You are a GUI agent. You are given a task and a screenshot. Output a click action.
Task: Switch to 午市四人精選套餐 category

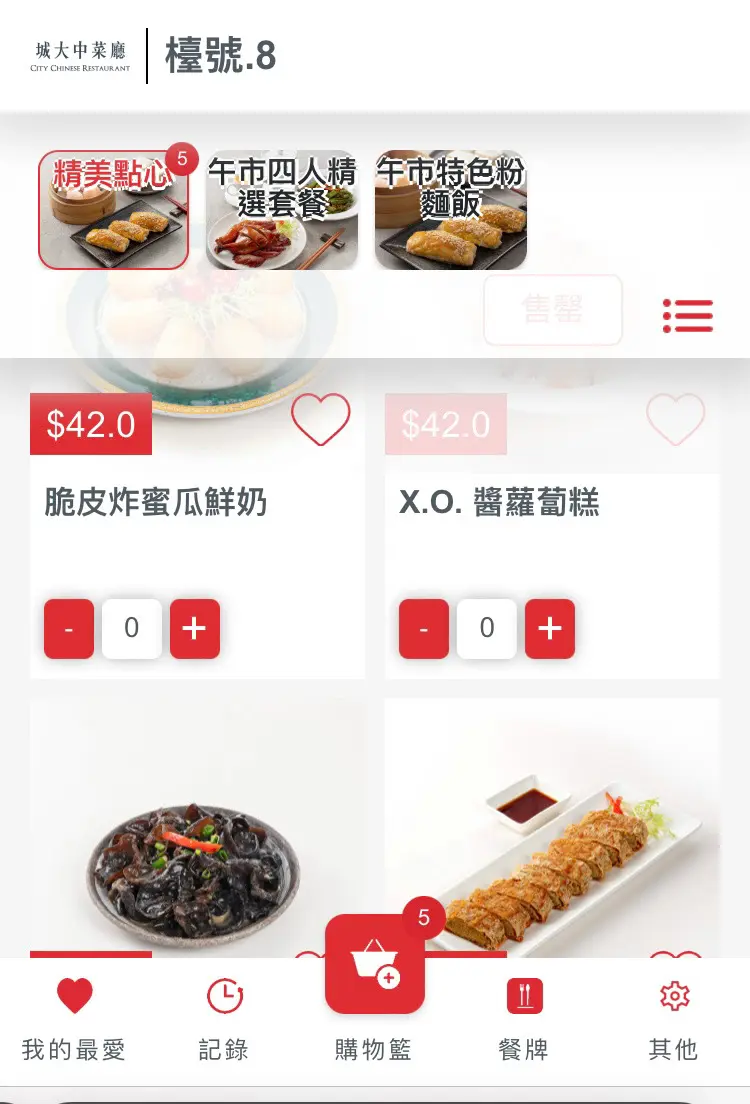[282, 210]
